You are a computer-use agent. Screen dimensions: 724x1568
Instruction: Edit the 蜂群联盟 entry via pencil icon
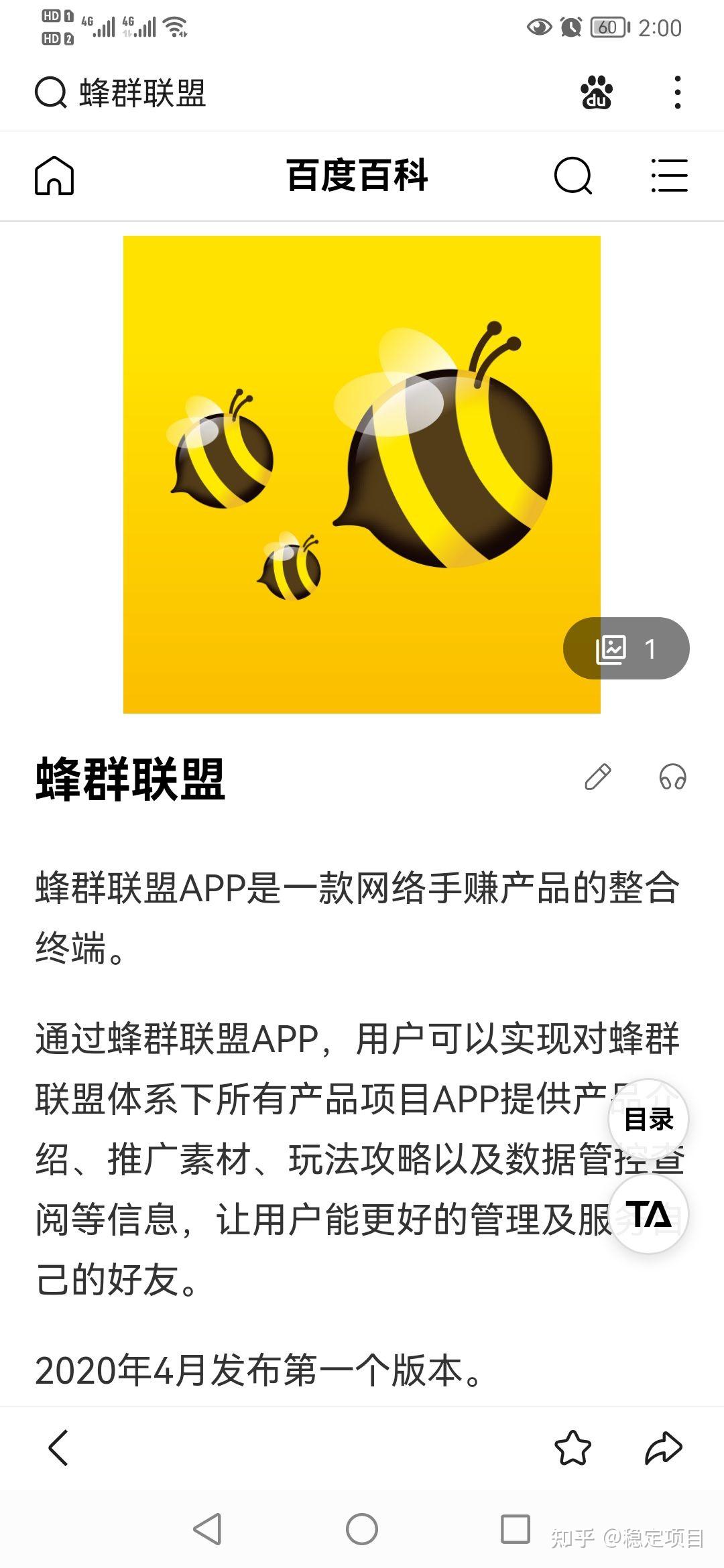click(597, 777)
